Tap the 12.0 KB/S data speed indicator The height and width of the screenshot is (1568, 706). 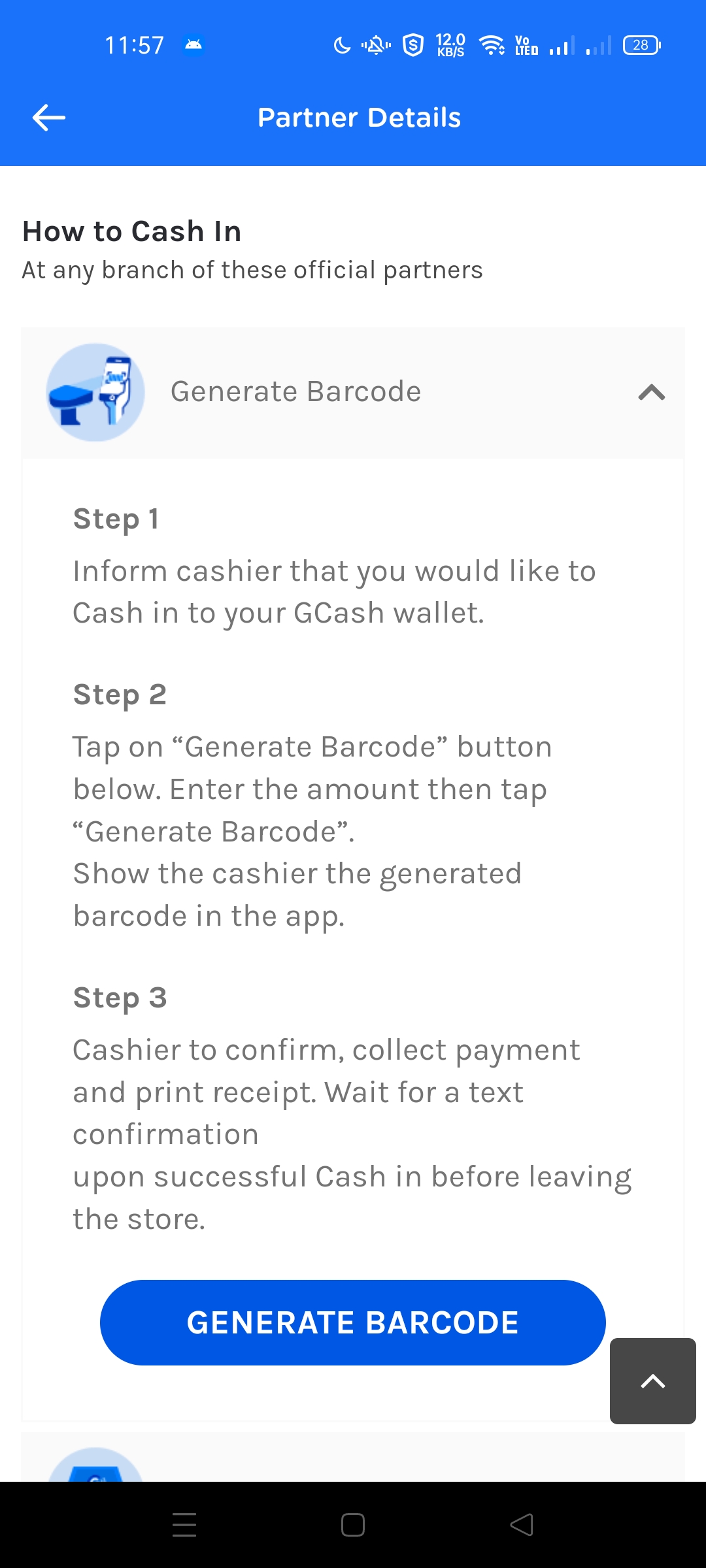pos(449,44)
